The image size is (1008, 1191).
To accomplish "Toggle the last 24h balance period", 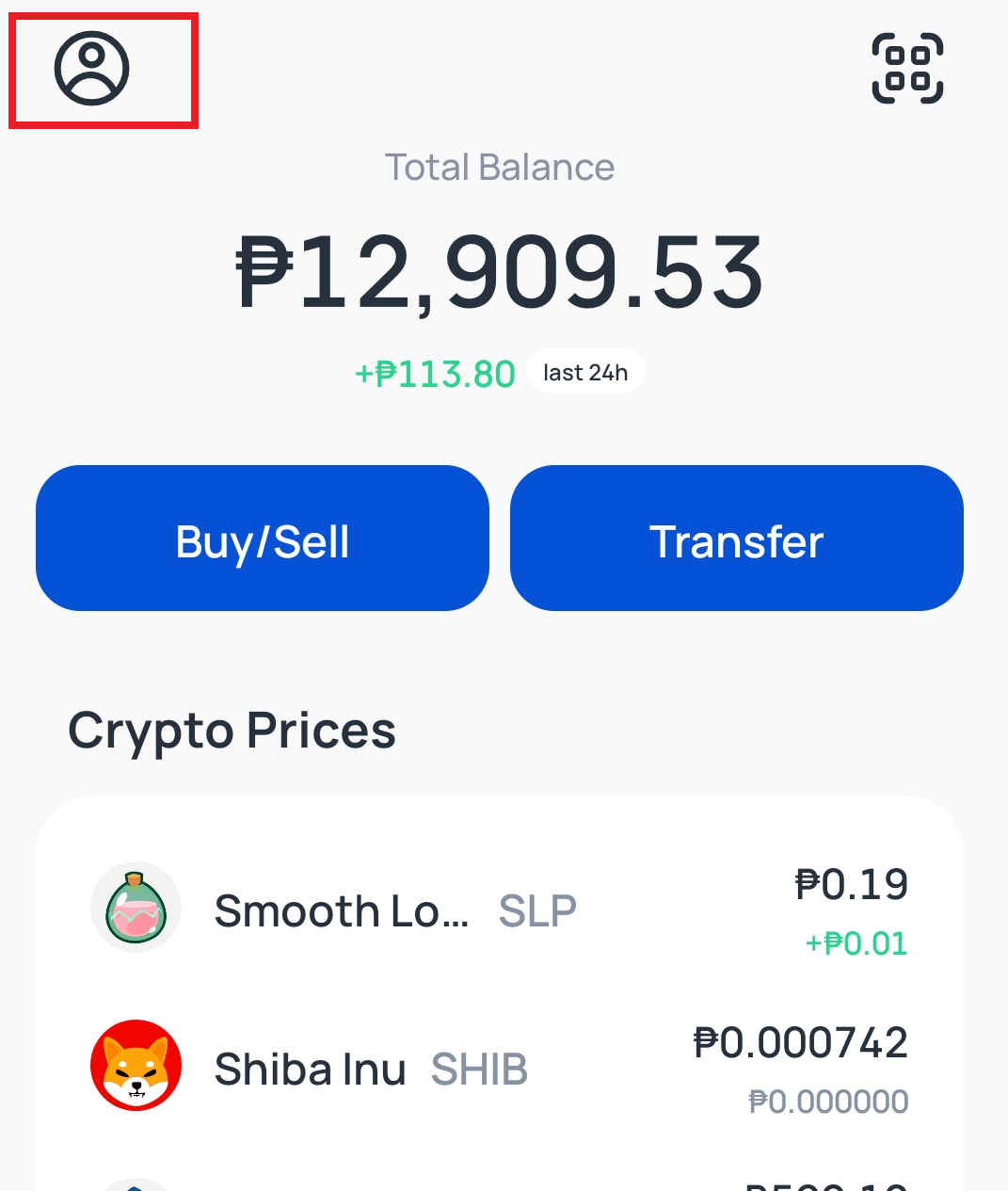I will click(x=584, y=373).
